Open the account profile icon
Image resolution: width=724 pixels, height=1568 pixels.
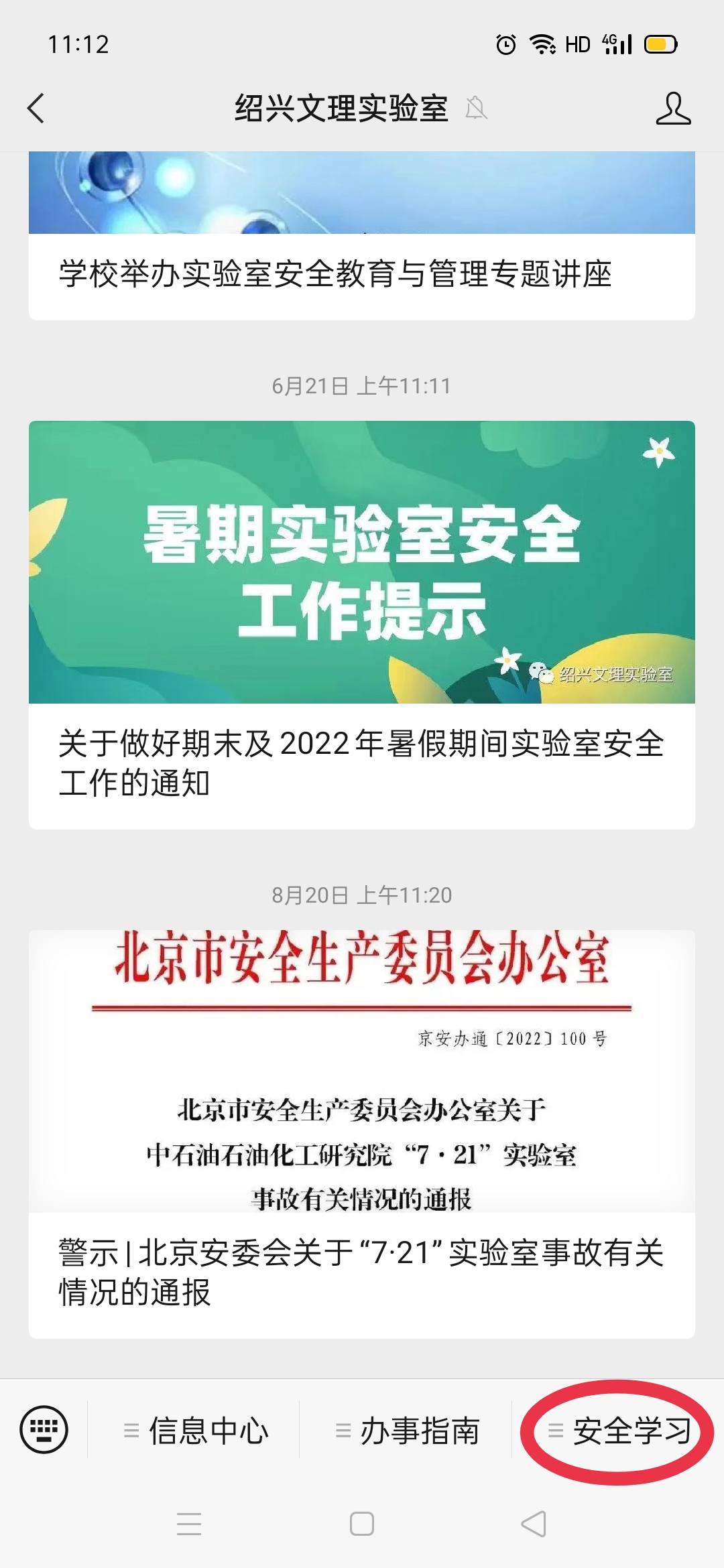[x=672, y=109]
